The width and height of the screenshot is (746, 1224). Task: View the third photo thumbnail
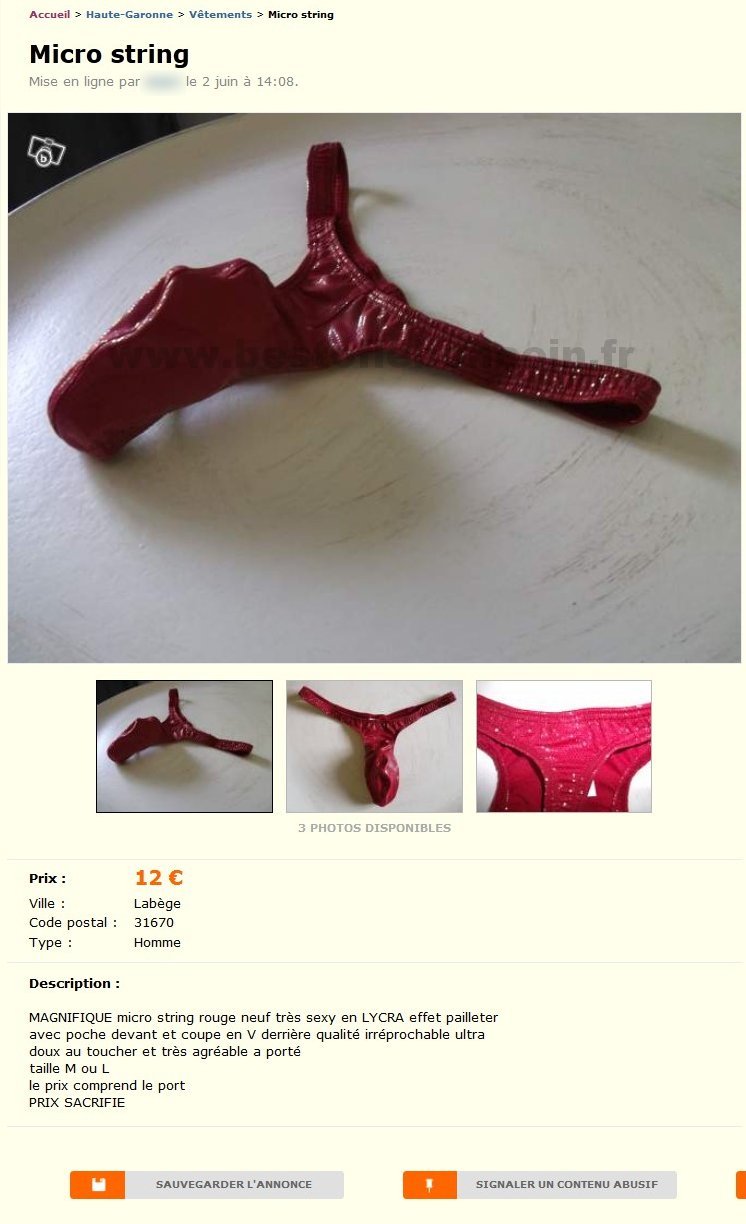point(563,746)
